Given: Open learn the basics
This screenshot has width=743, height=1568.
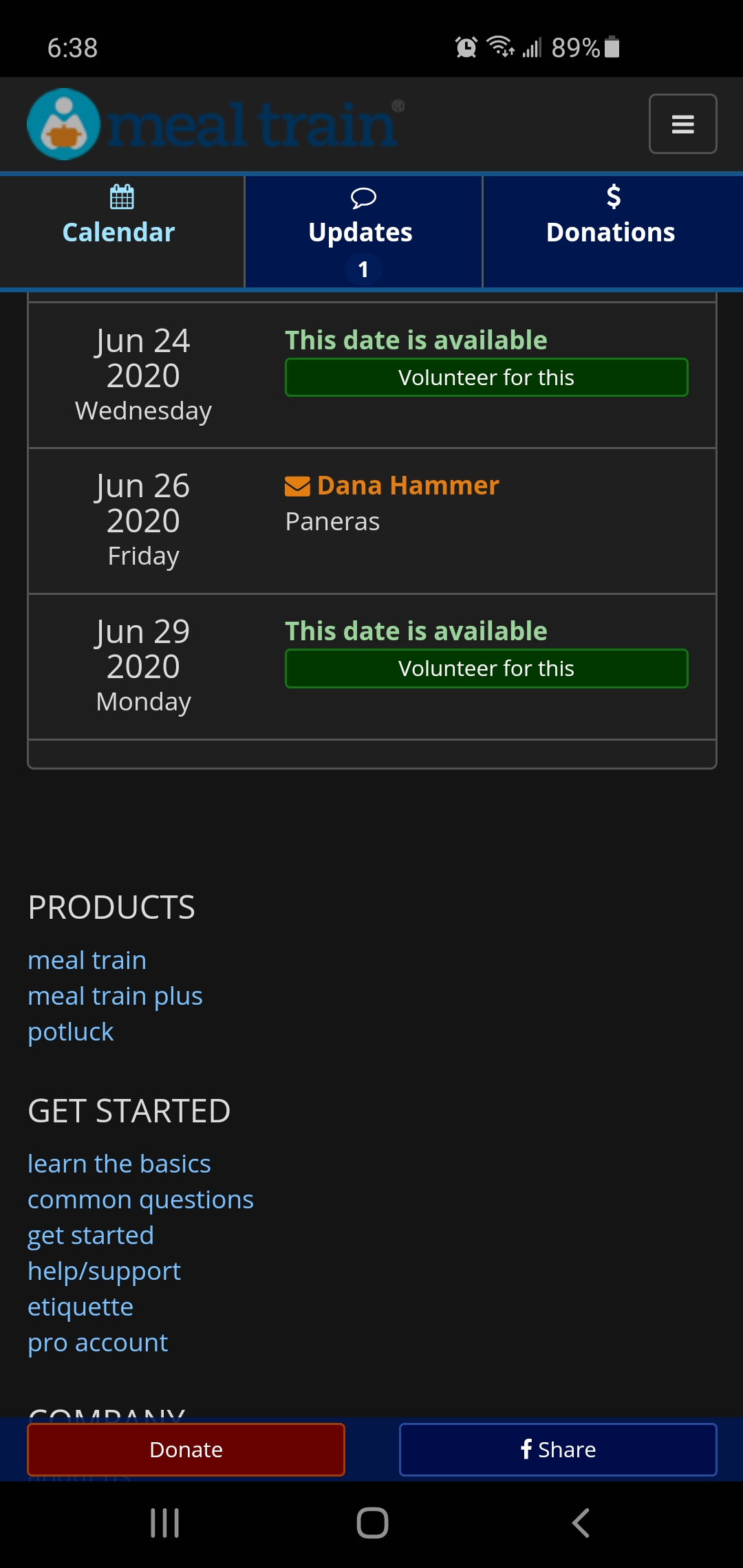Looking at the screenshot, I should [119, 1164].
